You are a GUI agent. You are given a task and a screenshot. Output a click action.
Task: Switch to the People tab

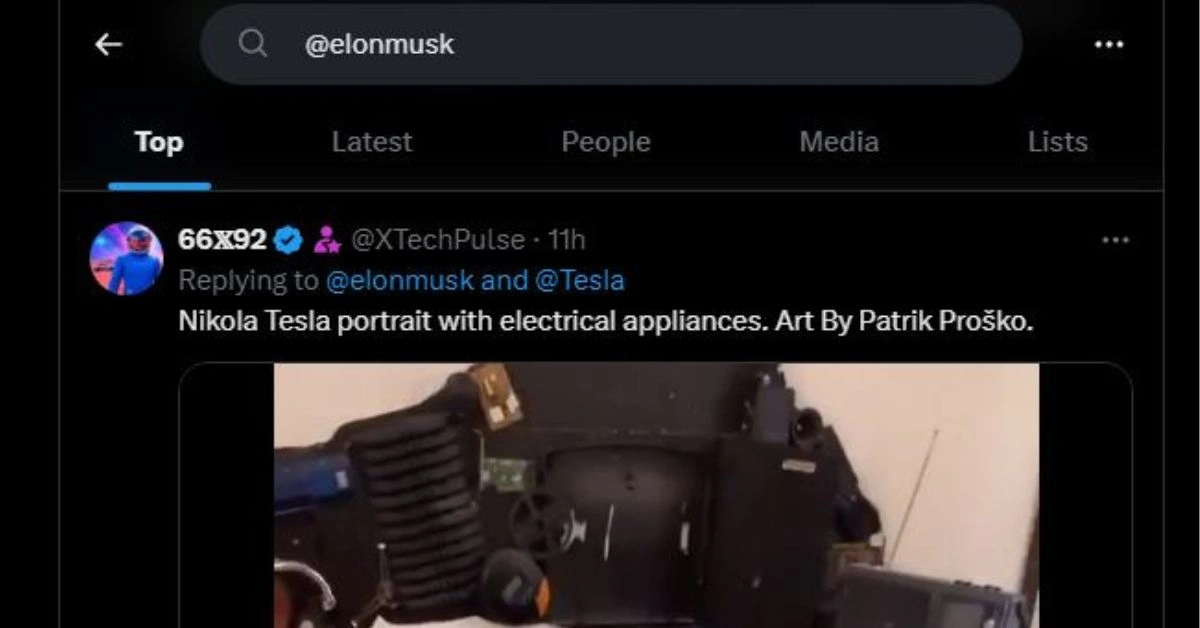tap(605, 142)
